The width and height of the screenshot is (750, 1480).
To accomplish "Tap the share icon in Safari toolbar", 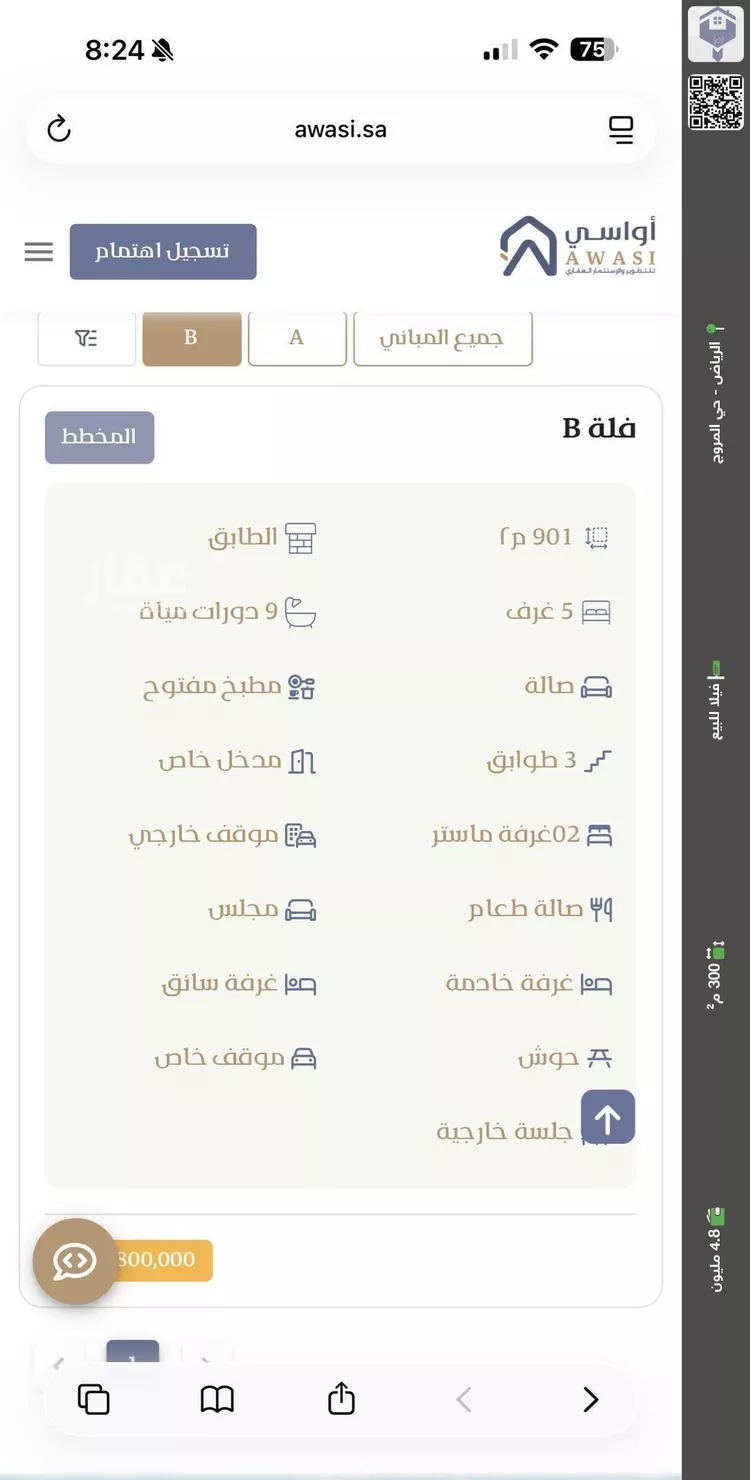I will point(340,1399).
